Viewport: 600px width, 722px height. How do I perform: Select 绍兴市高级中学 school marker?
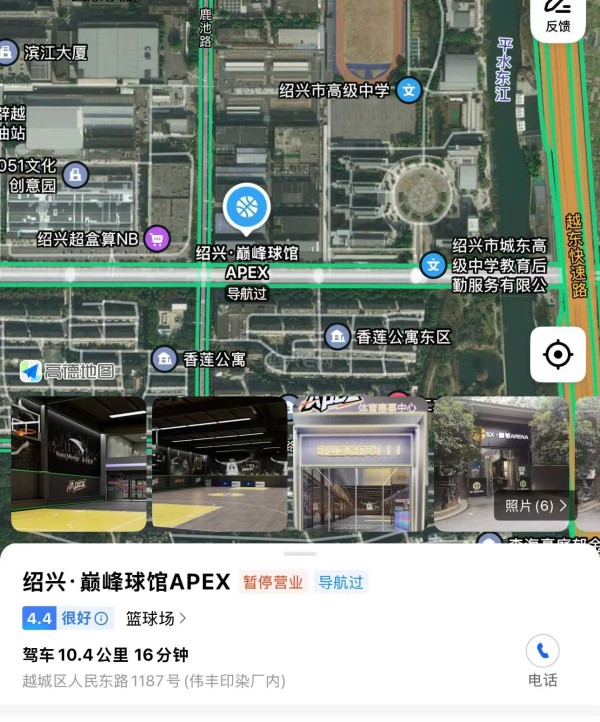(x=408, y=91)
